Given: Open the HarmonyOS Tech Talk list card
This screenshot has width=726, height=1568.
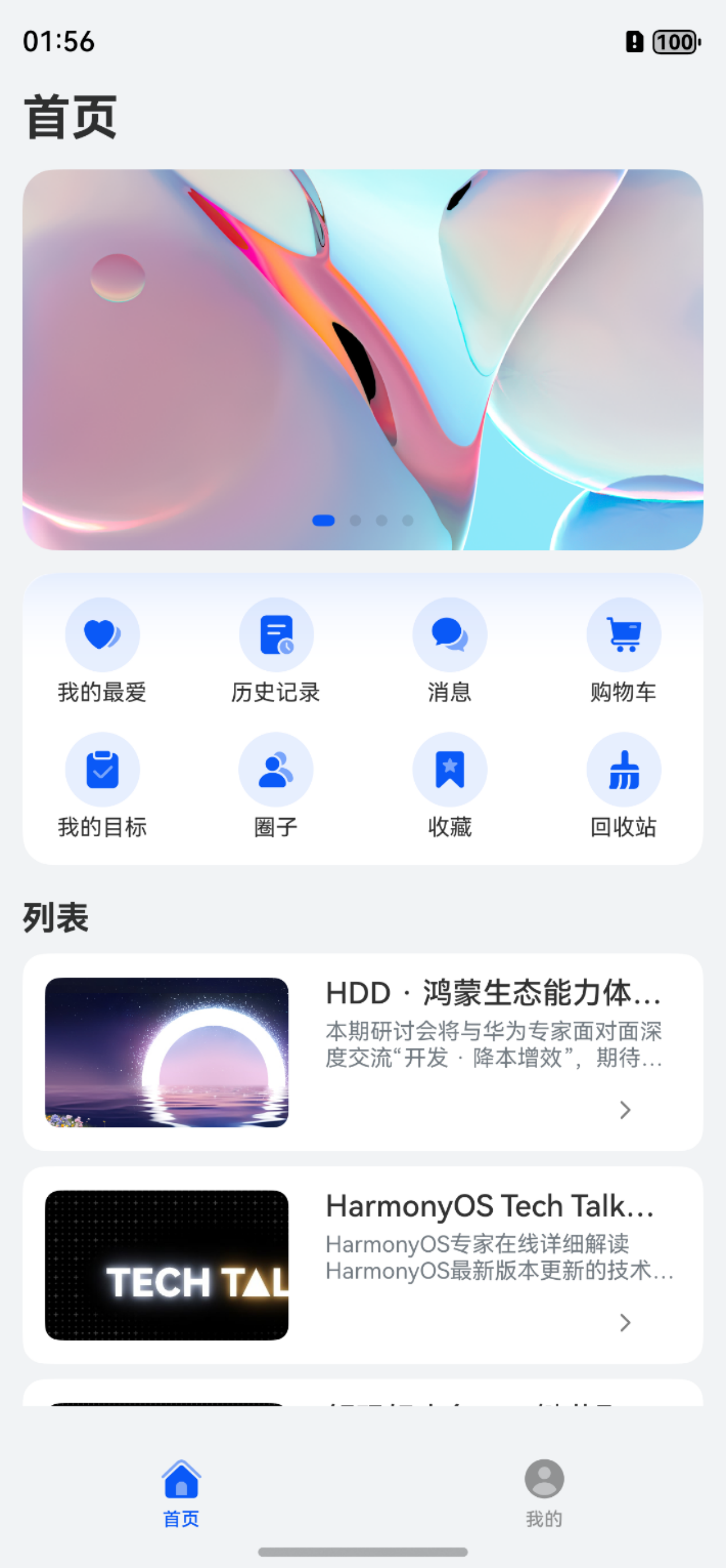Looking at the screenshot, I should click(x=362, y=1265).
